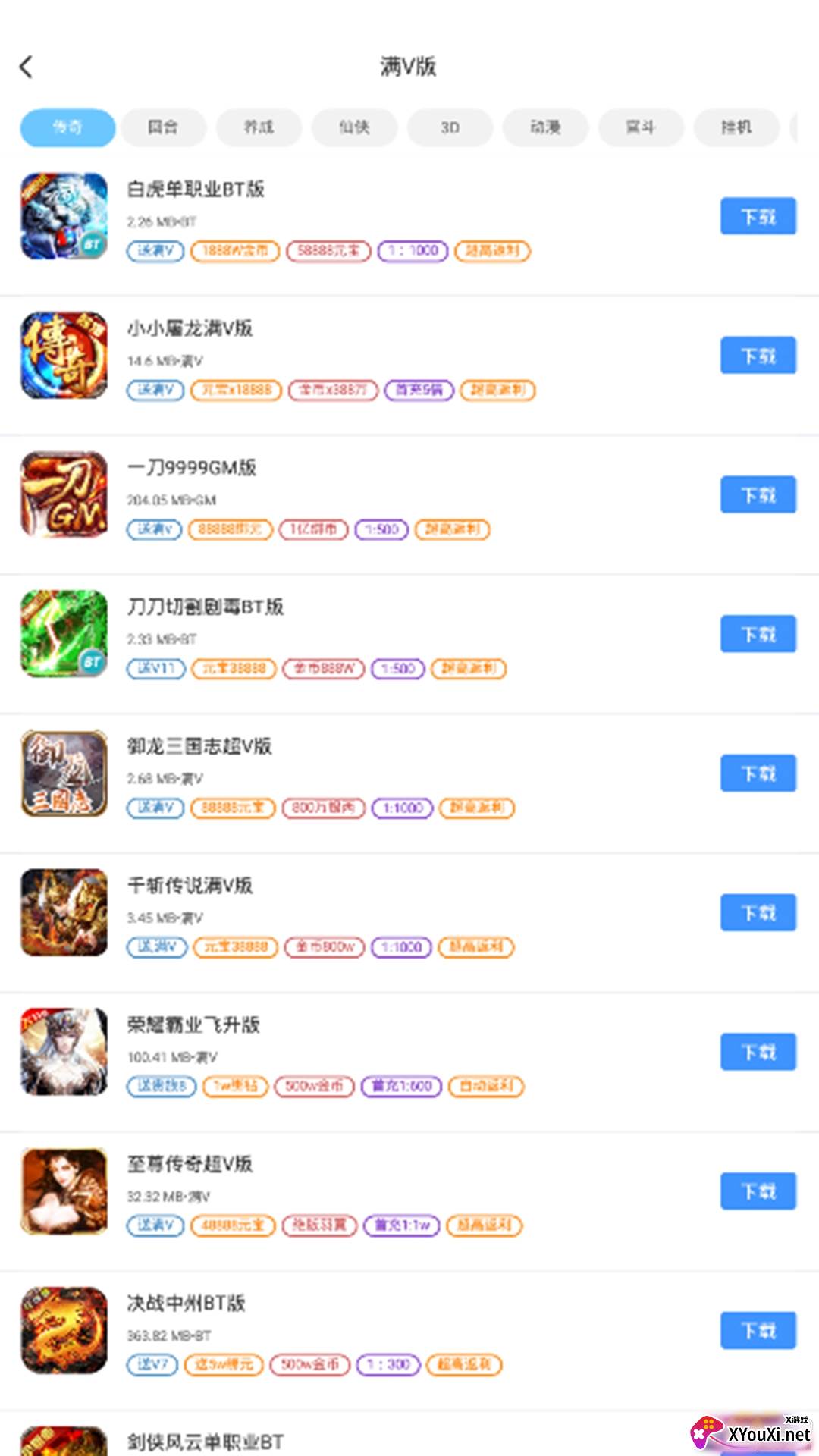Screen dimensions: 819x1456
Task: Download 御龙三国志超V版
Action: [758, 773]
